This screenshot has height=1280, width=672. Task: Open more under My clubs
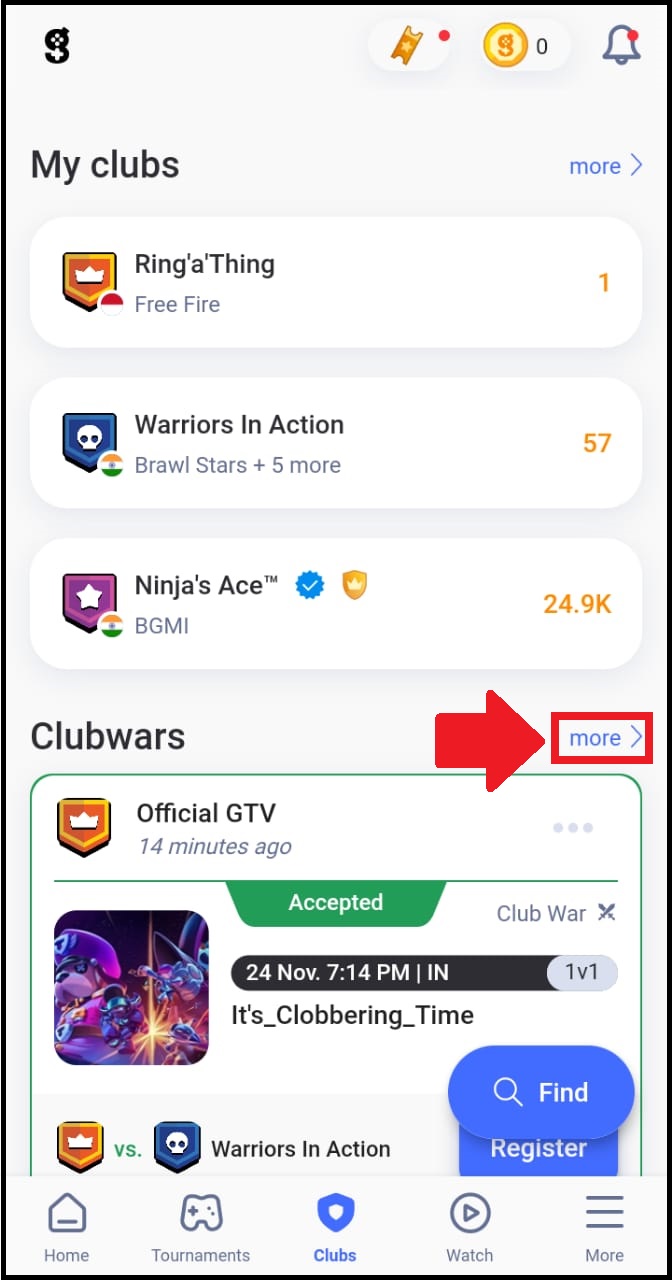[606, 166]
